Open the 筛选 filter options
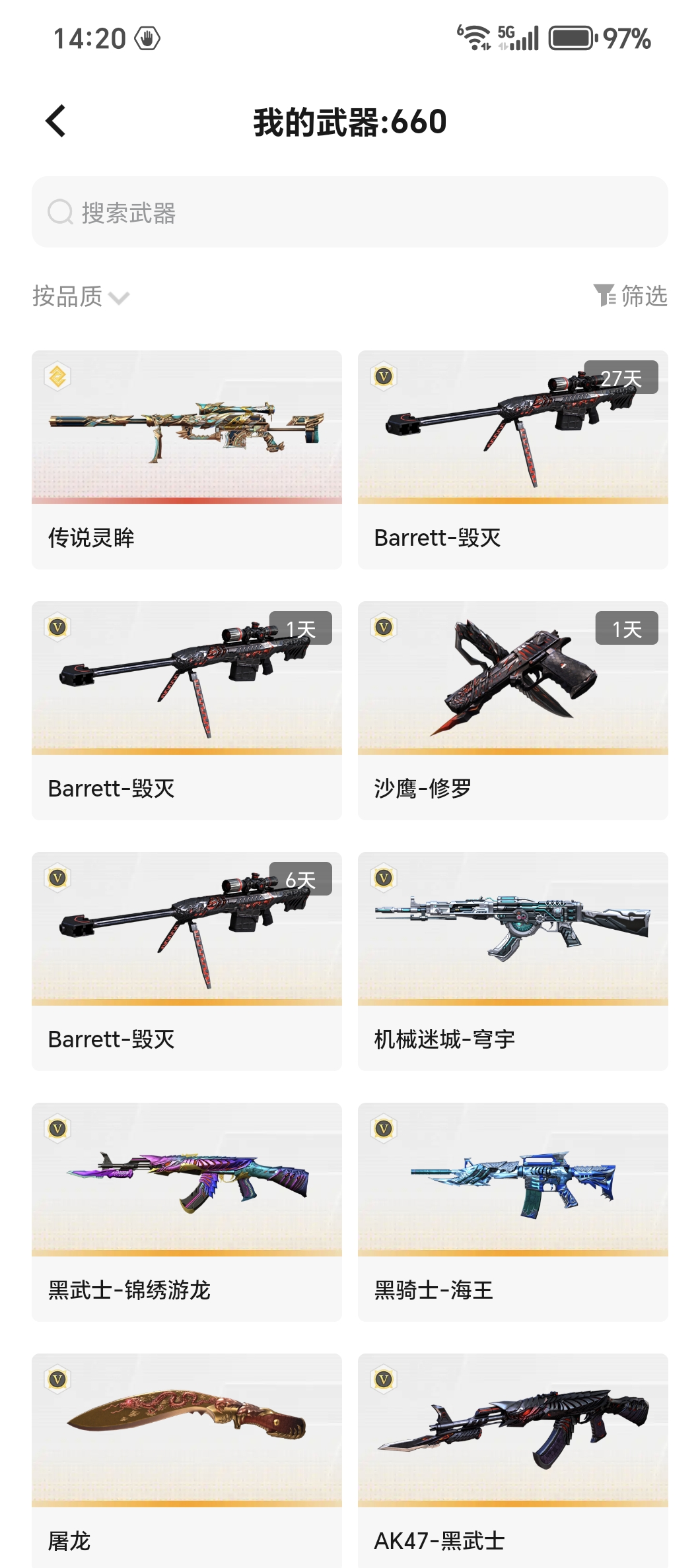 click(631, 296)
